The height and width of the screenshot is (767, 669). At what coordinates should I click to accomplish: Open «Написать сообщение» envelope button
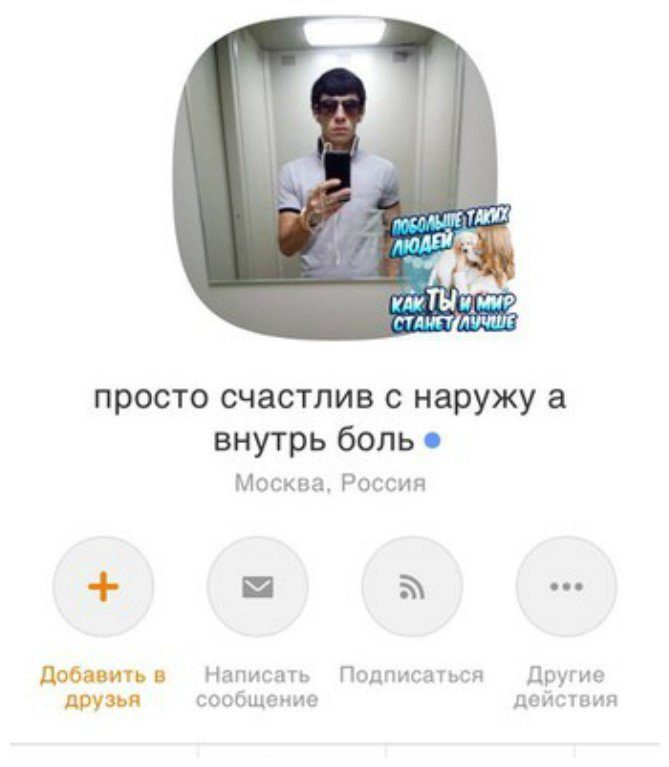257,587
